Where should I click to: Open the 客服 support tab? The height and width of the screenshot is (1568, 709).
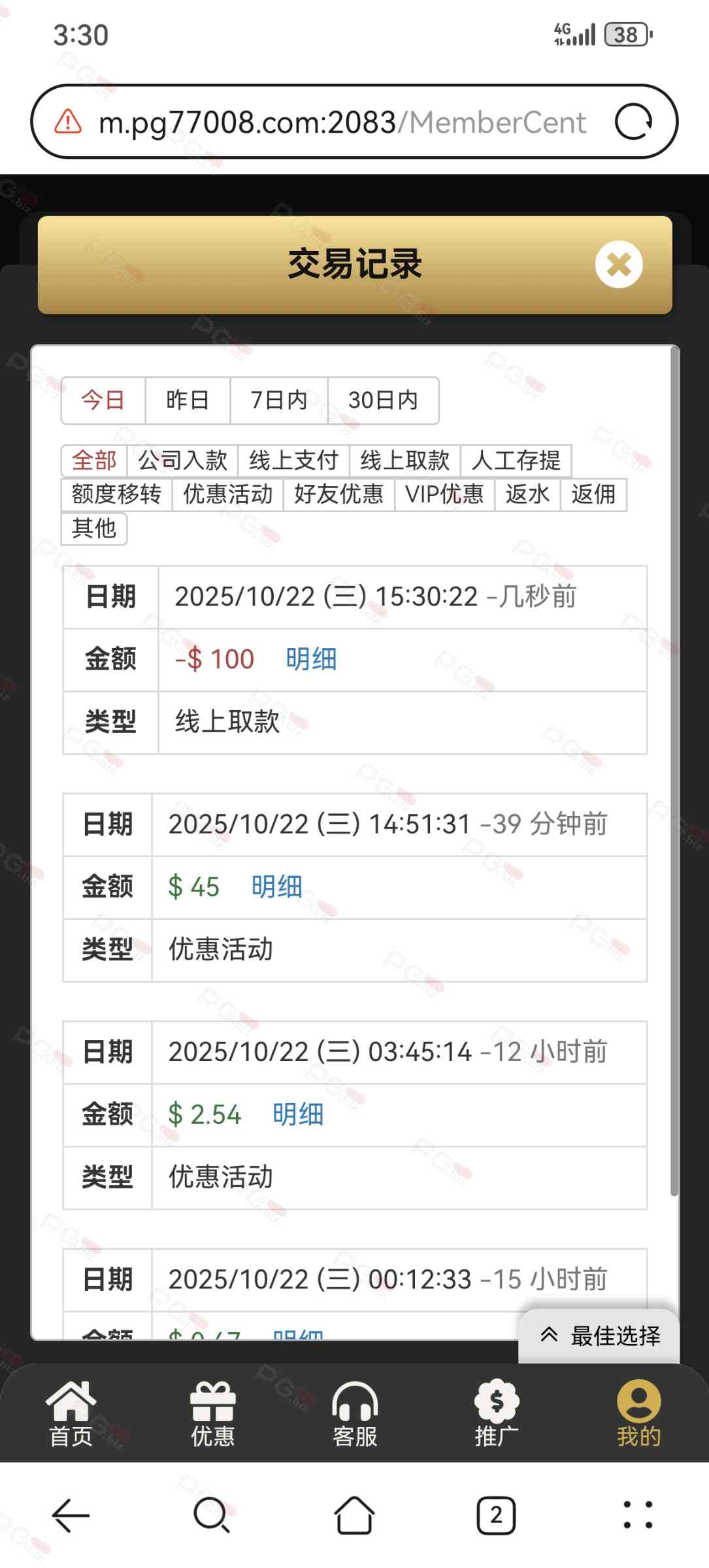click(x=355, y=1413)
